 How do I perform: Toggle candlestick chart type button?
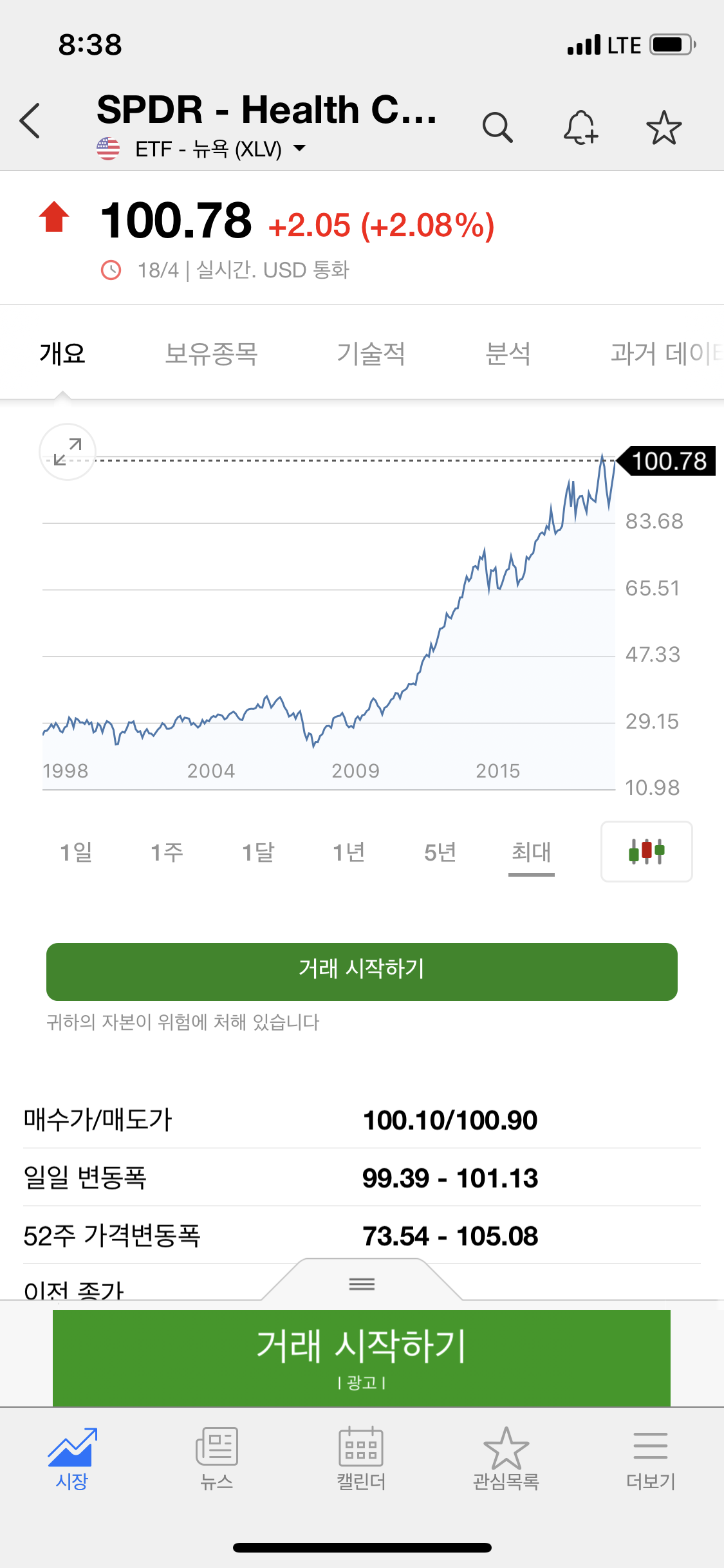click(x=647, y=851)
